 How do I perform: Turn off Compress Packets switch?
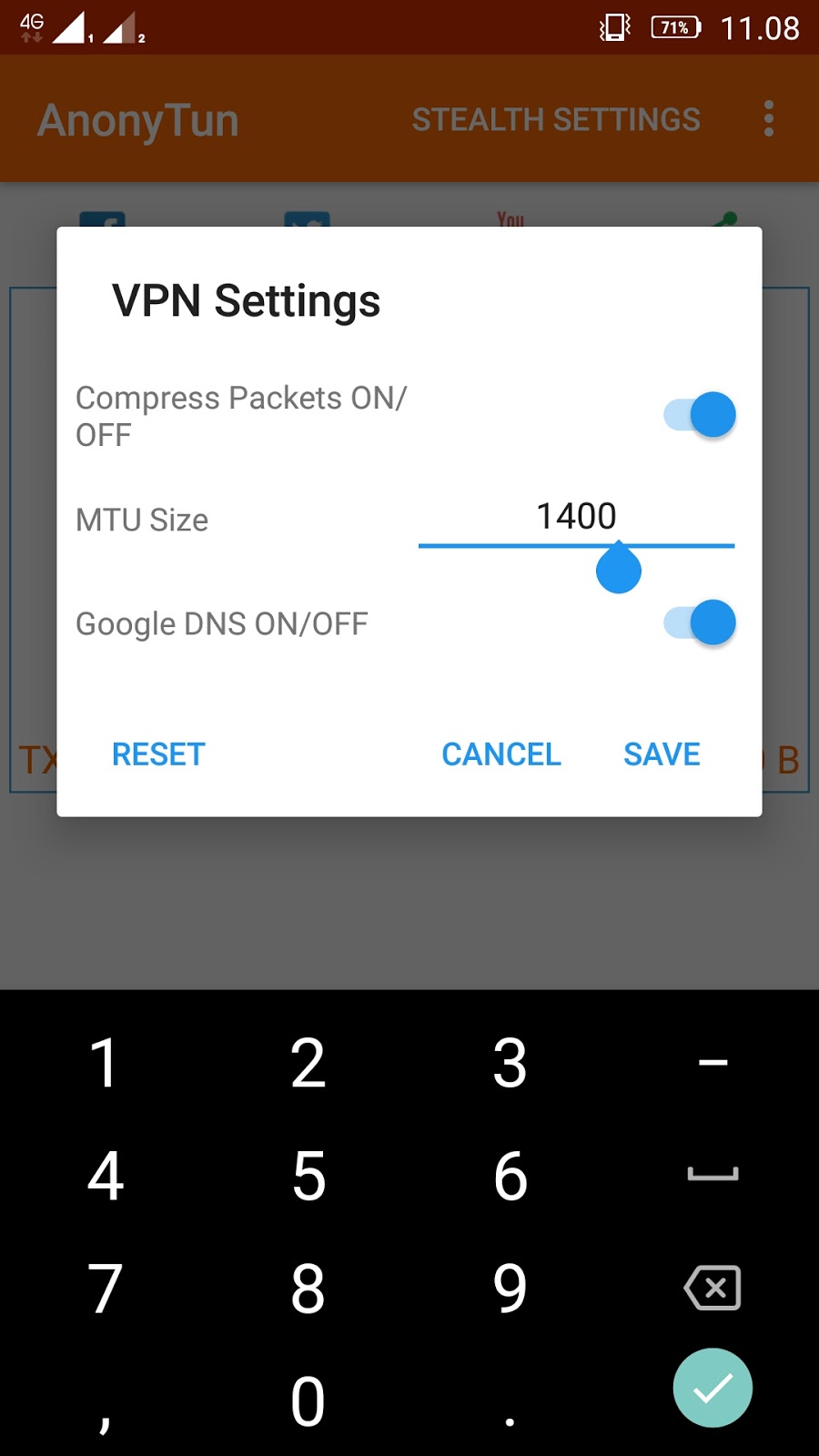[701, 415]
